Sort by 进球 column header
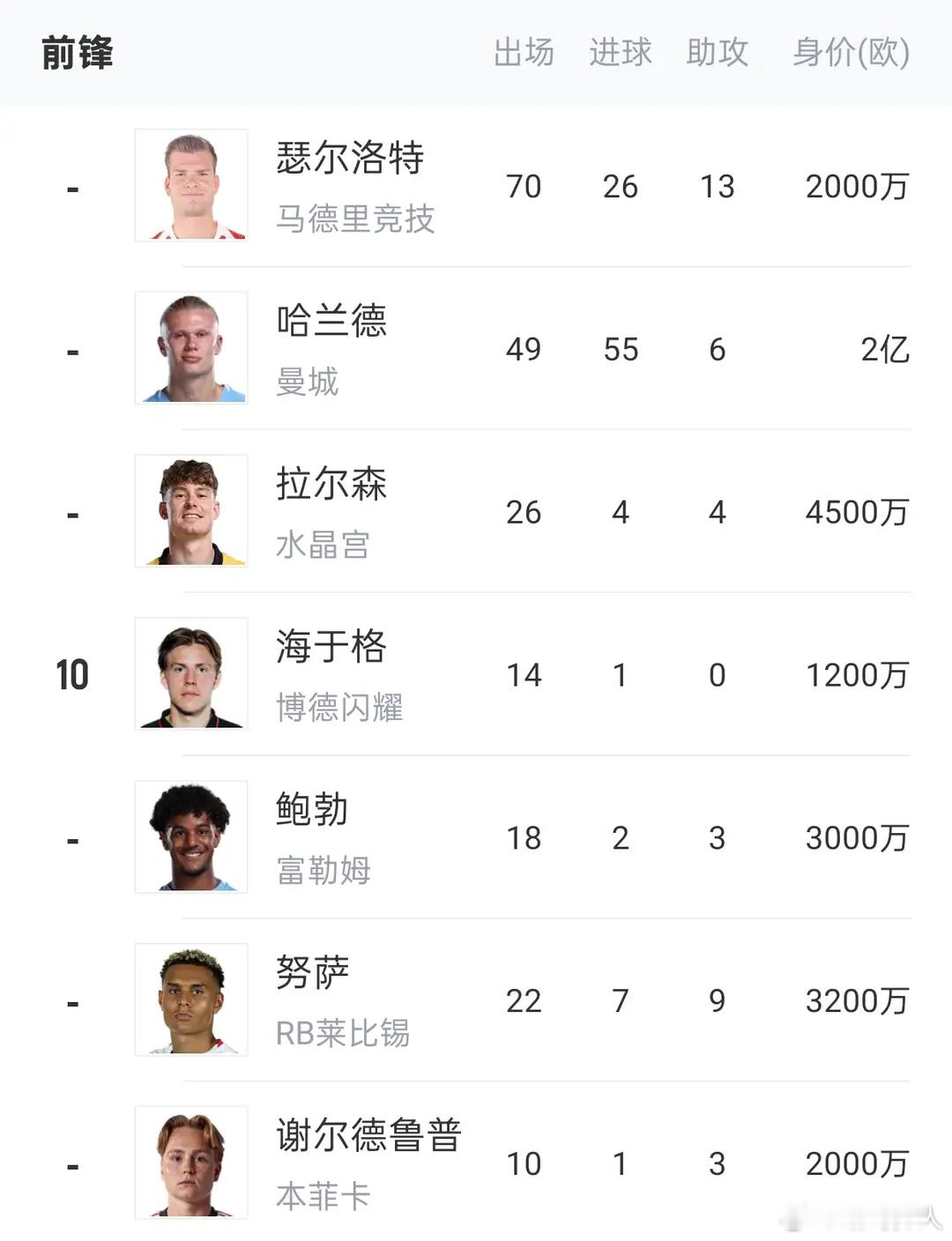The image size is (952, 1241). 621,53
